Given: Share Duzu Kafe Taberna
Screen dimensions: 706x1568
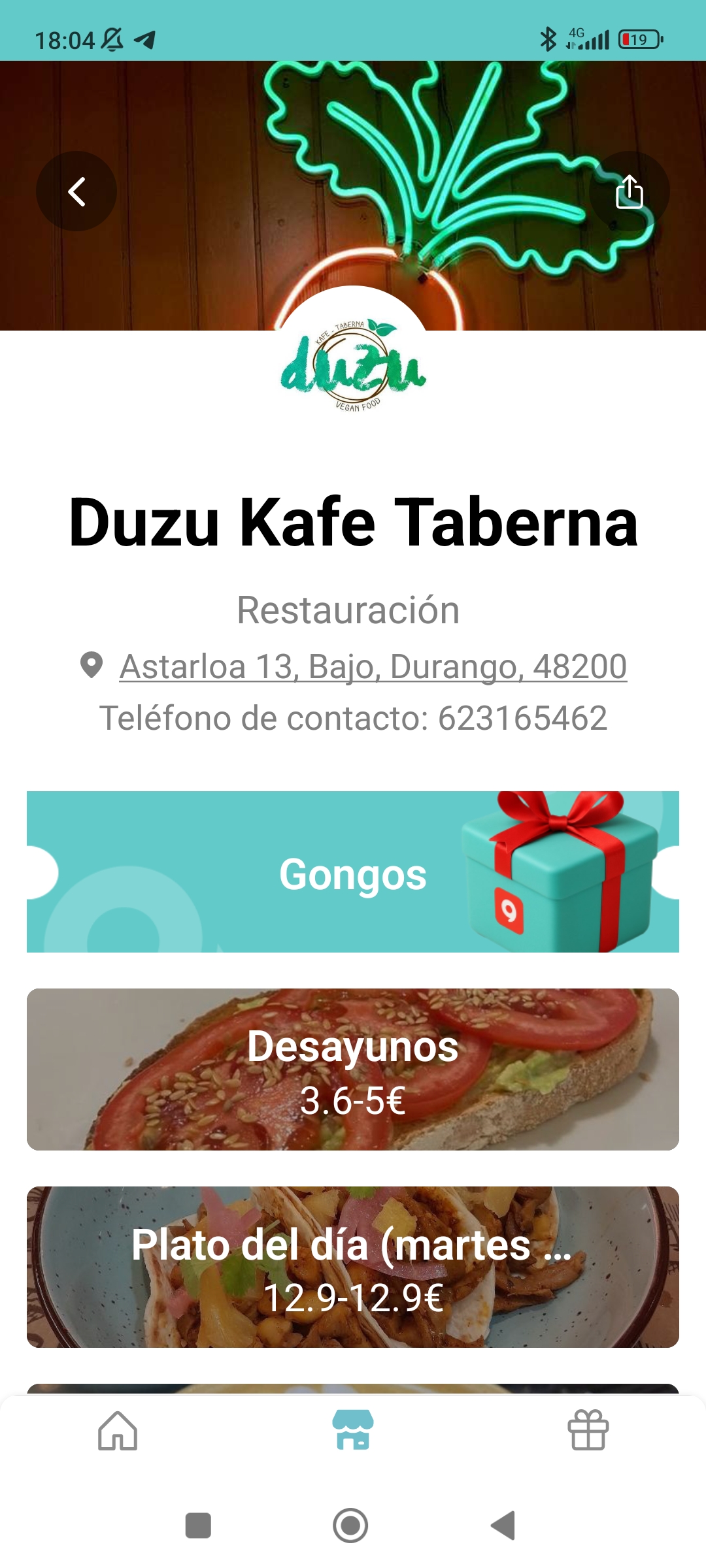Looking at the screenshot, I should tap(629, 191).
